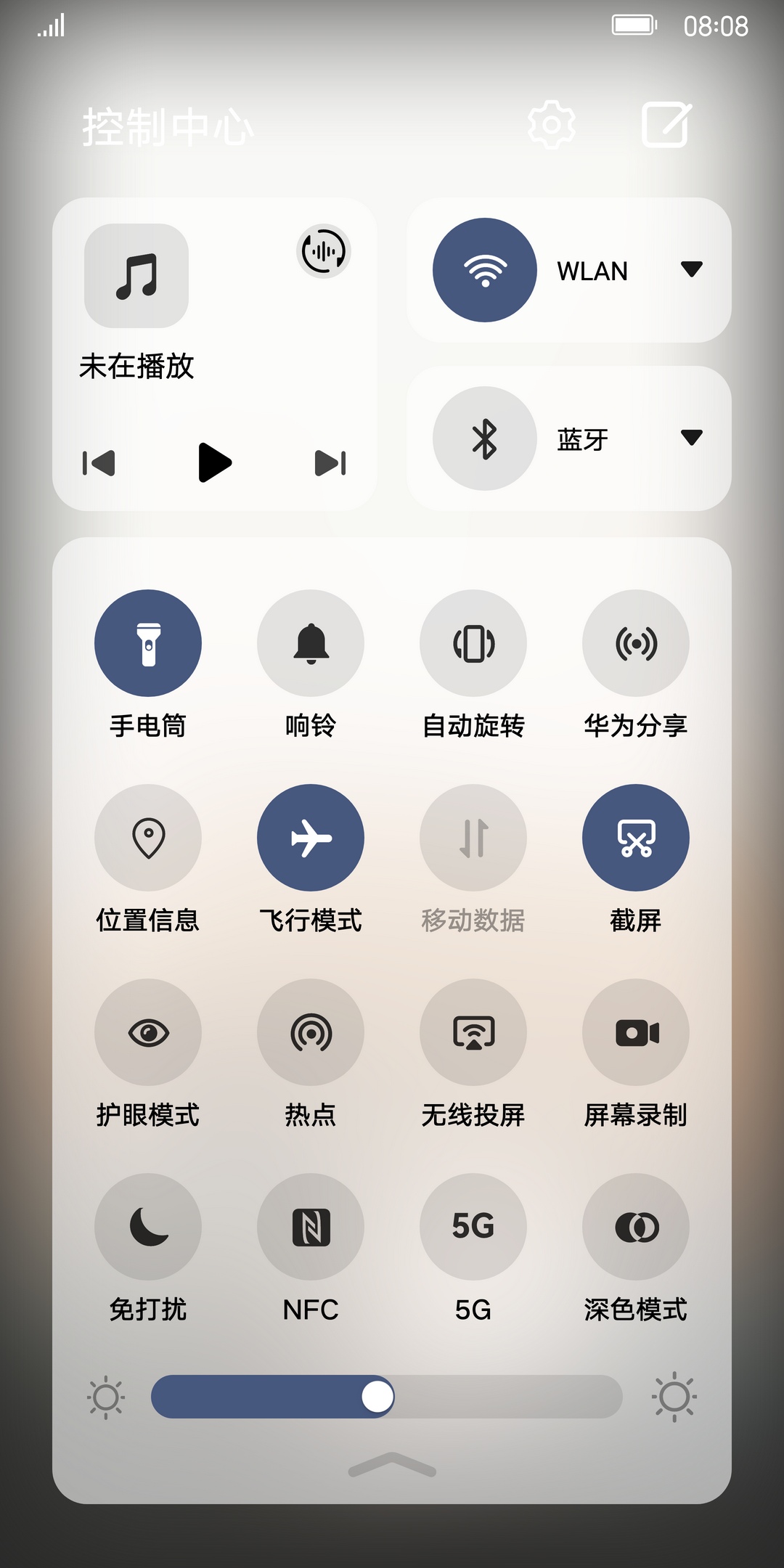
Task: Enable dark mode (深色模式)
Action: (x=636, y=1227)
